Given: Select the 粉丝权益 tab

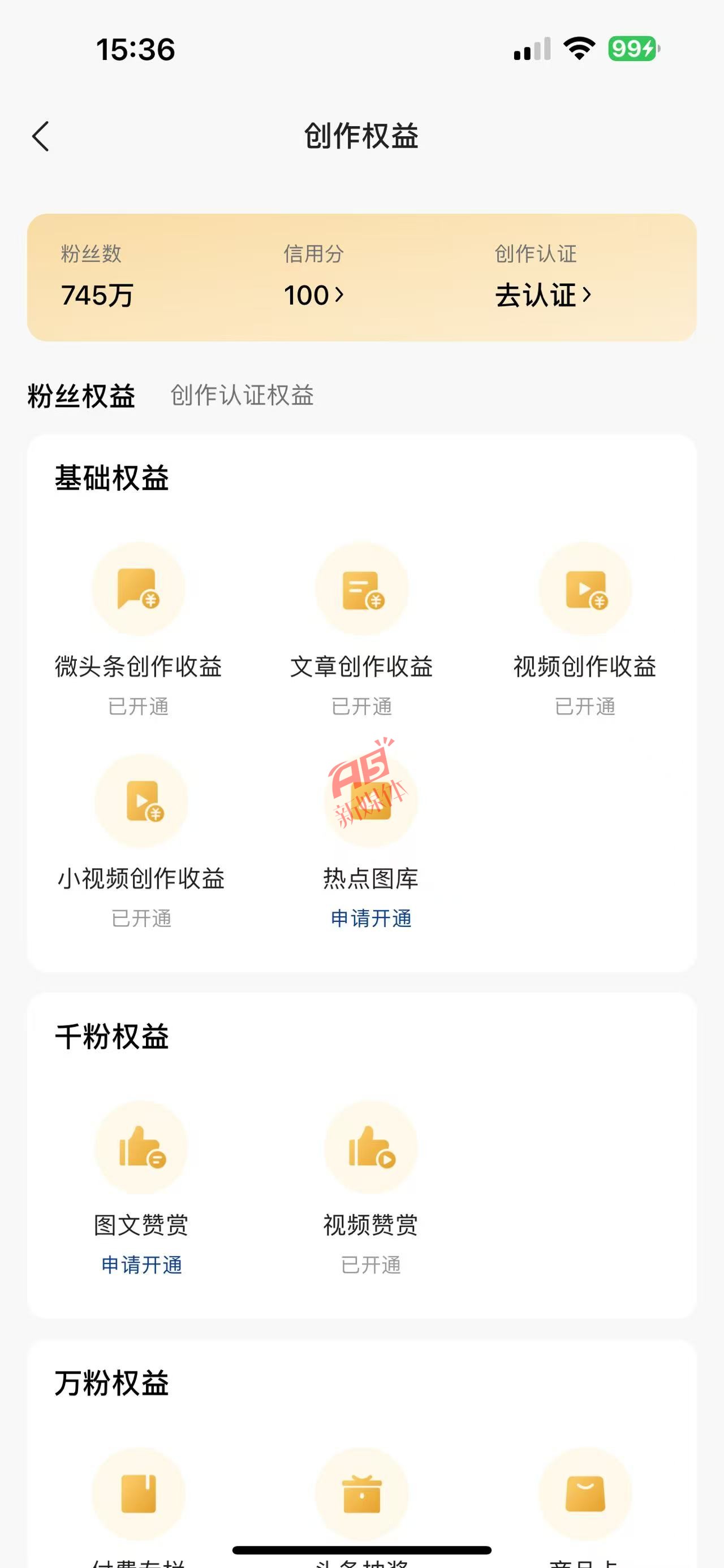Looking at the screenshot, I should pyautogui.click(x=81, y=396).
